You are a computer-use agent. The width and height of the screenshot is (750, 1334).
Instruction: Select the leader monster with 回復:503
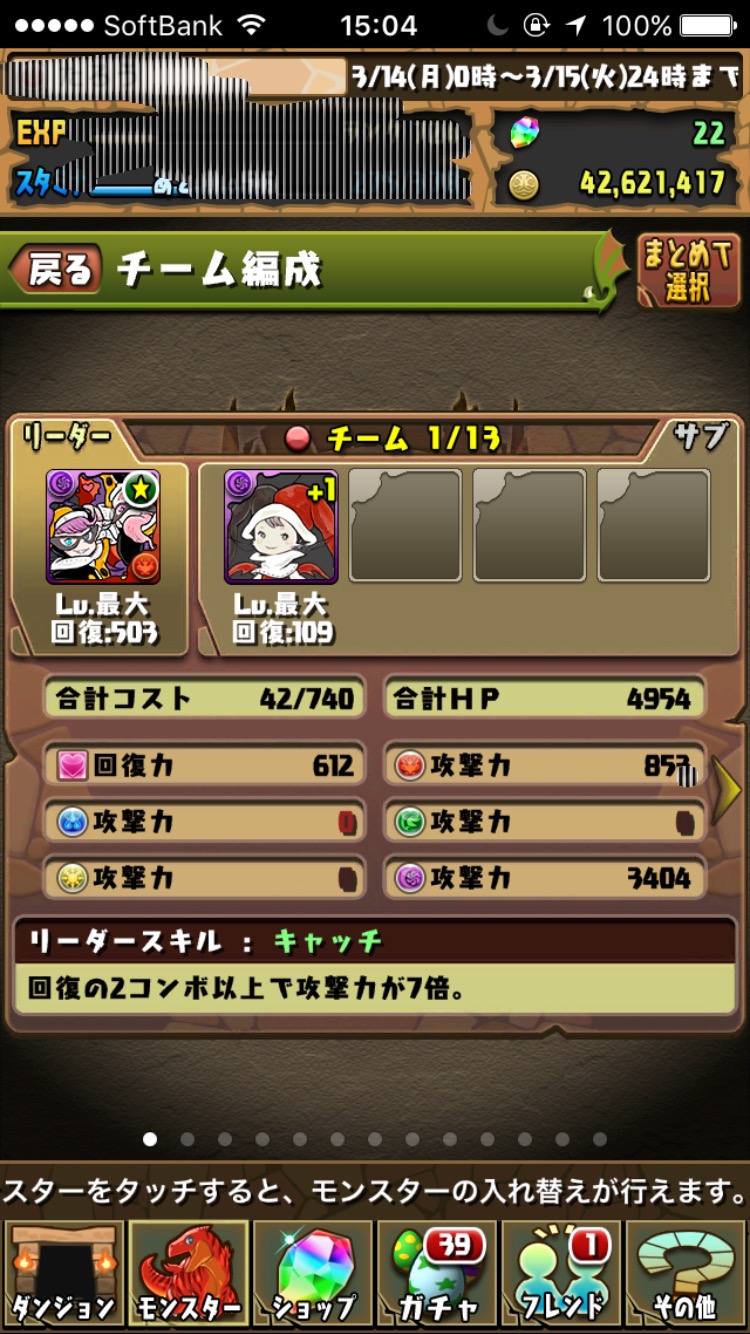[x=103, y=526]
